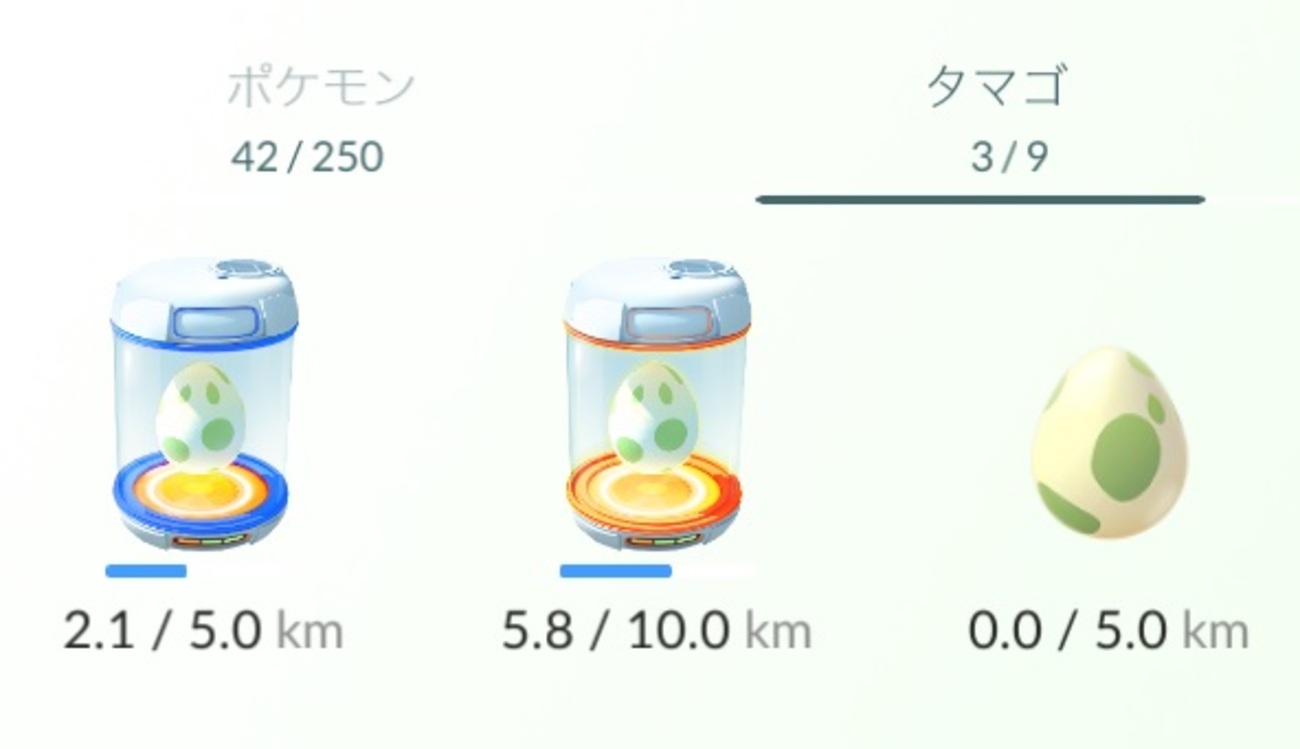1300x749 pixels.
Task: View the 5.8 / 10.0 km egg
Action: coord(655,405)
